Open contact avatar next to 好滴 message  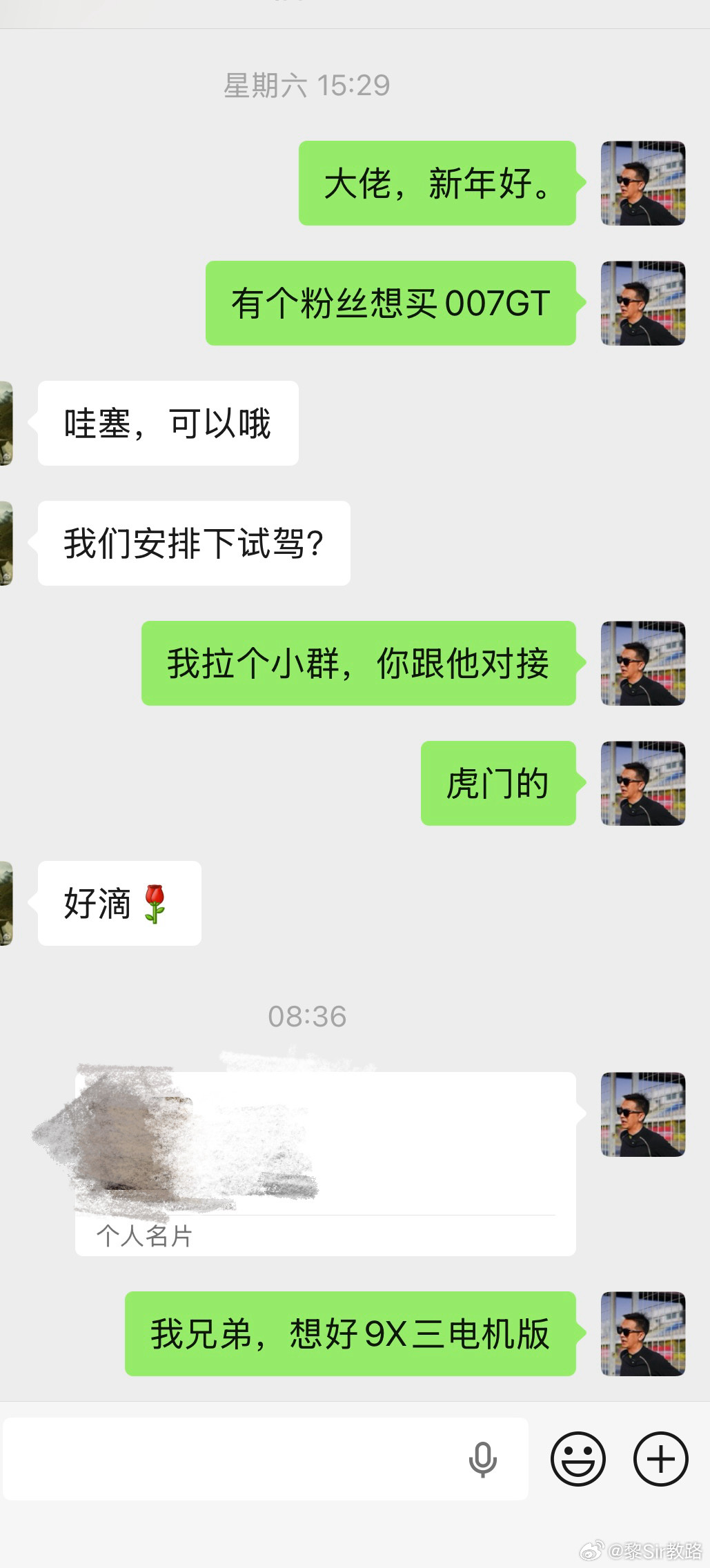pos(7,900)
